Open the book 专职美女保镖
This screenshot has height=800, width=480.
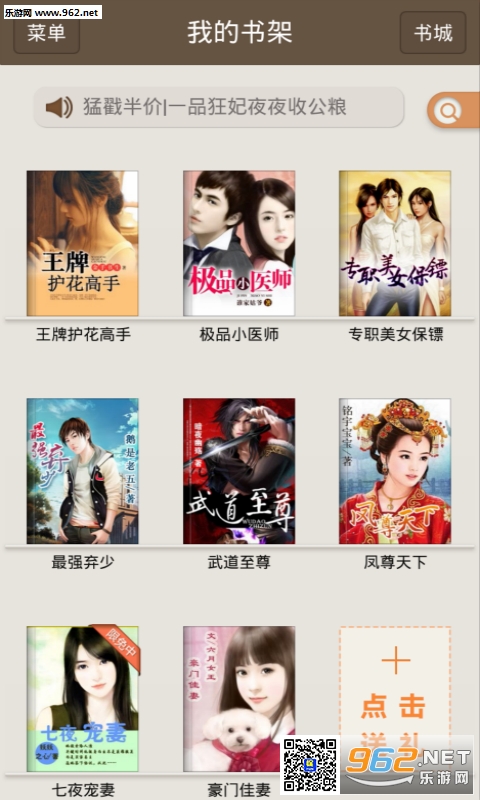(395, 243)
